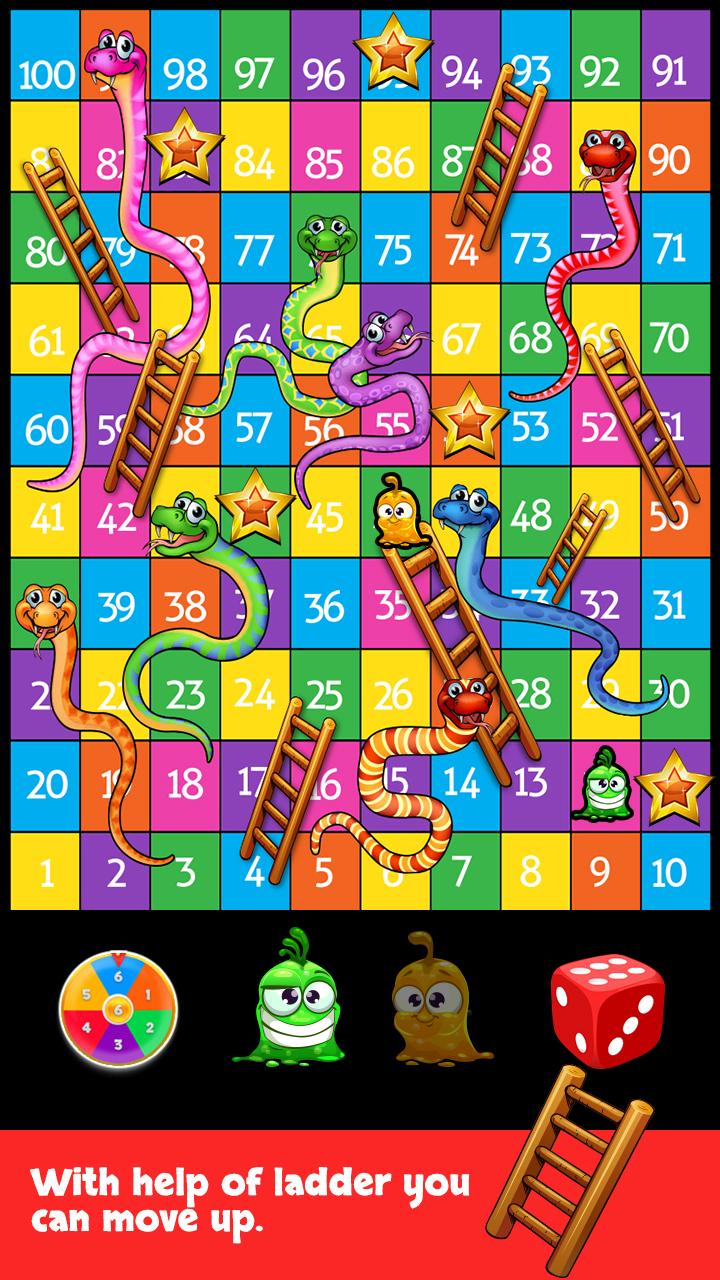Viewport: 720px width, 1280px height.
Task: Click square number 100
Action: (45, 70)
